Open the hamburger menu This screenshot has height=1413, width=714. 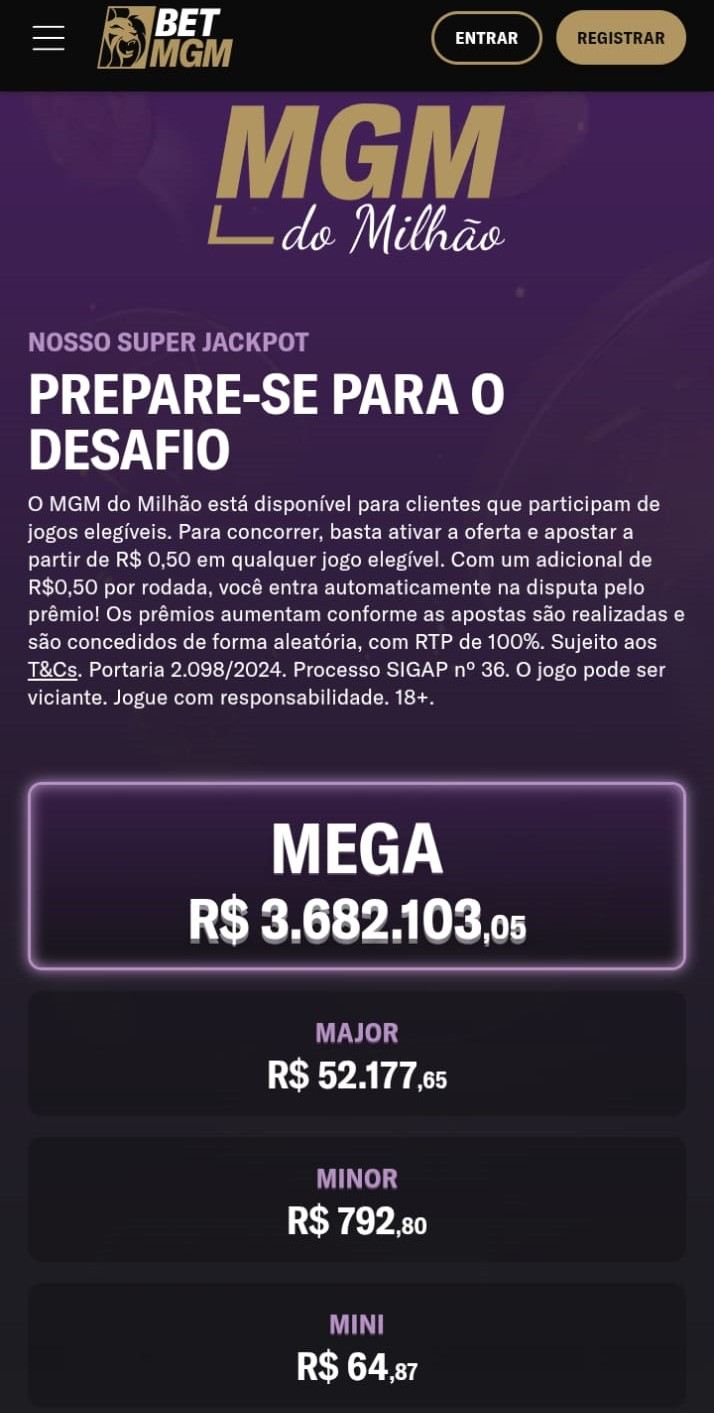(x=48, y=38)
